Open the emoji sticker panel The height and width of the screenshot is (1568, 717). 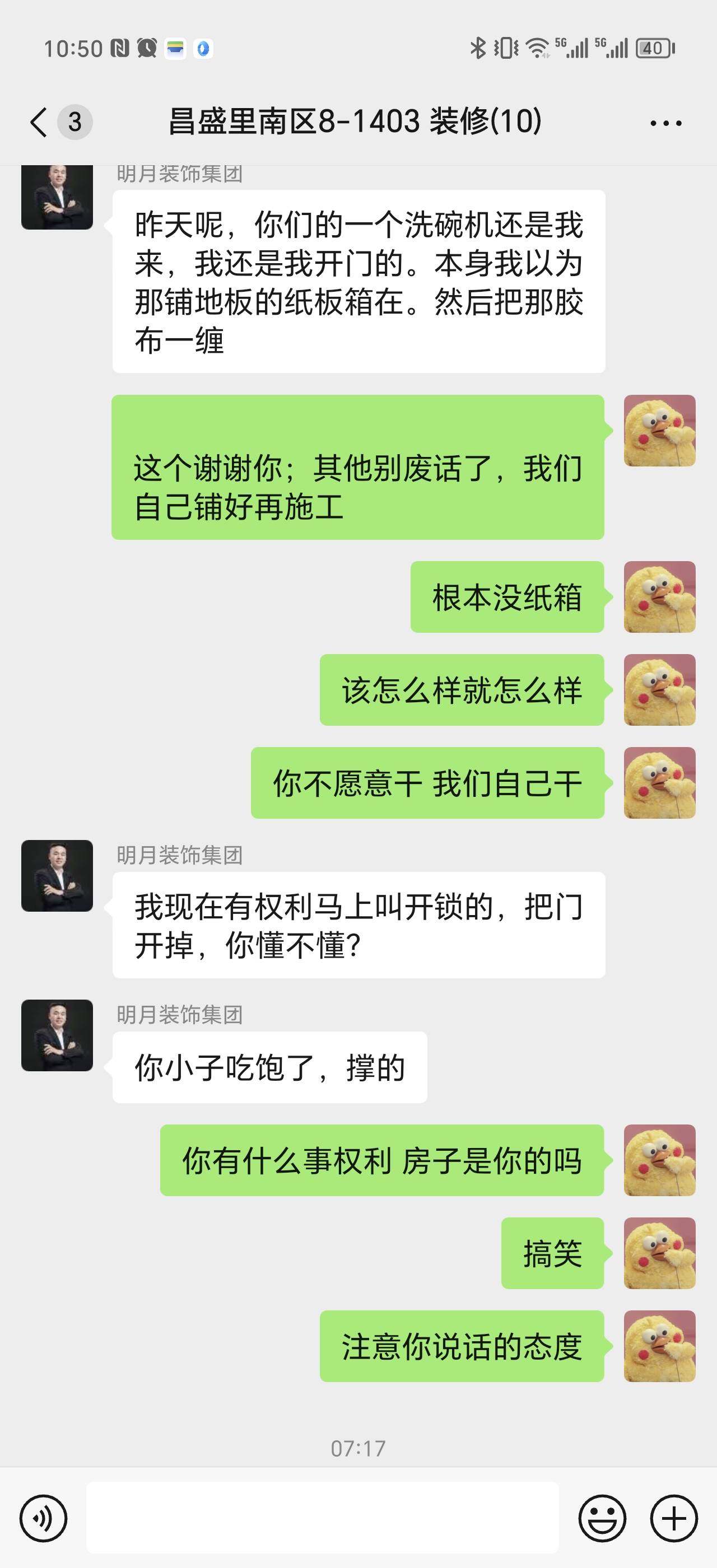pyautogui.click(x=602, y=1519)
